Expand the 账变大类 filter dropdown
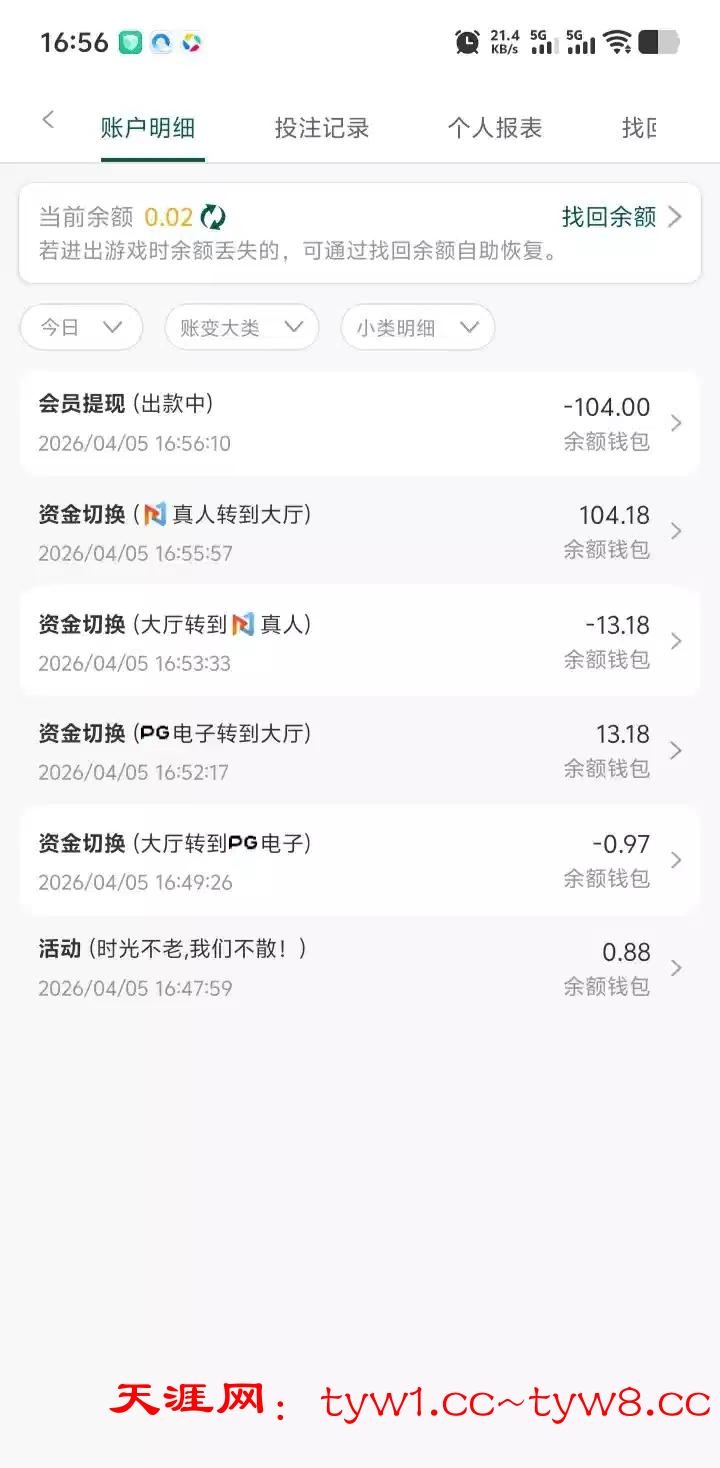The image size is (720, 1468). 241,327
